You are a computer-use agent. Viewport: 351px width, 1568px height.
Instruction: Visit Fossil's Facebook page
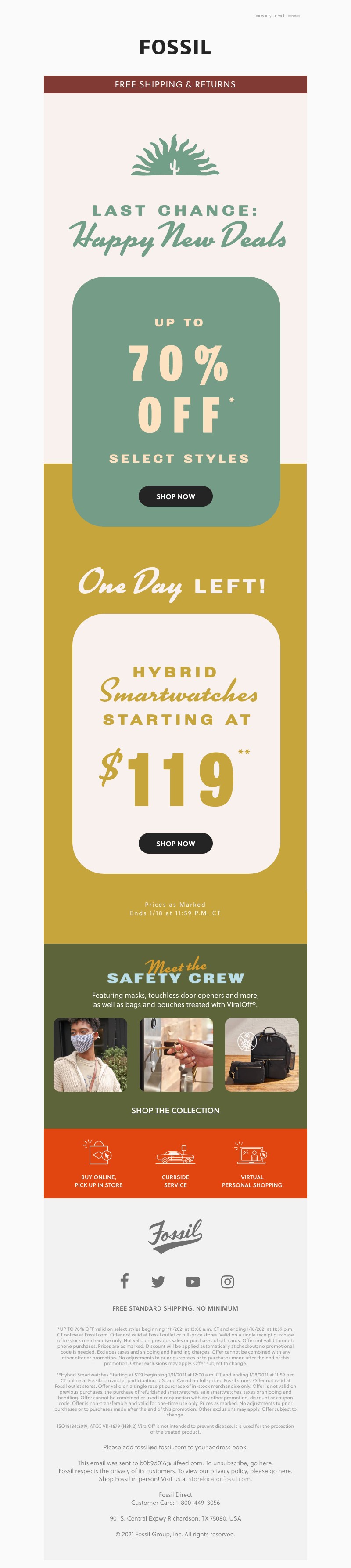(124, 1281)
